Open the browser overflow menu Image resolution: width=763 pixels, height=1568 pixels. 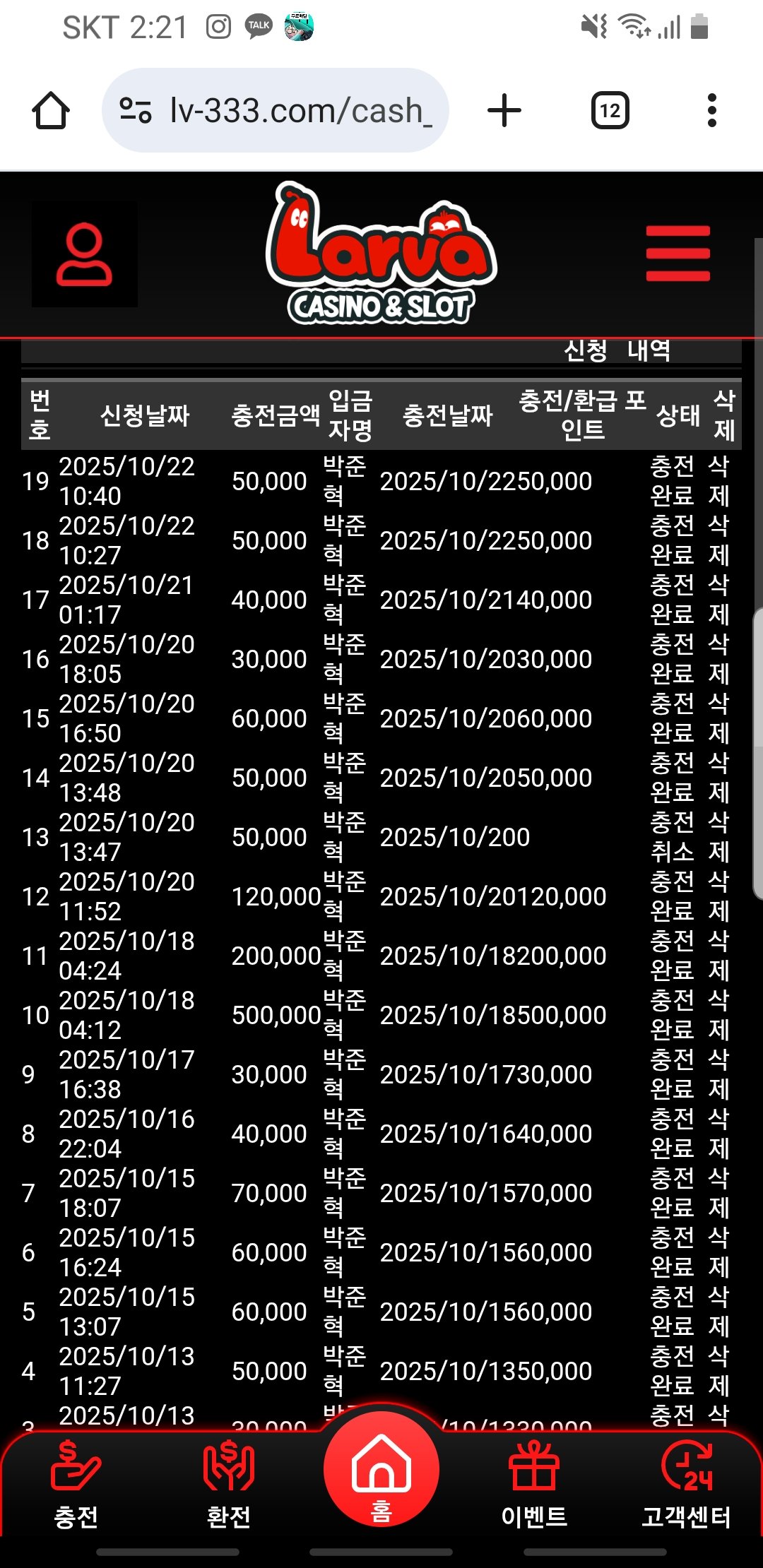click(711, 111)
